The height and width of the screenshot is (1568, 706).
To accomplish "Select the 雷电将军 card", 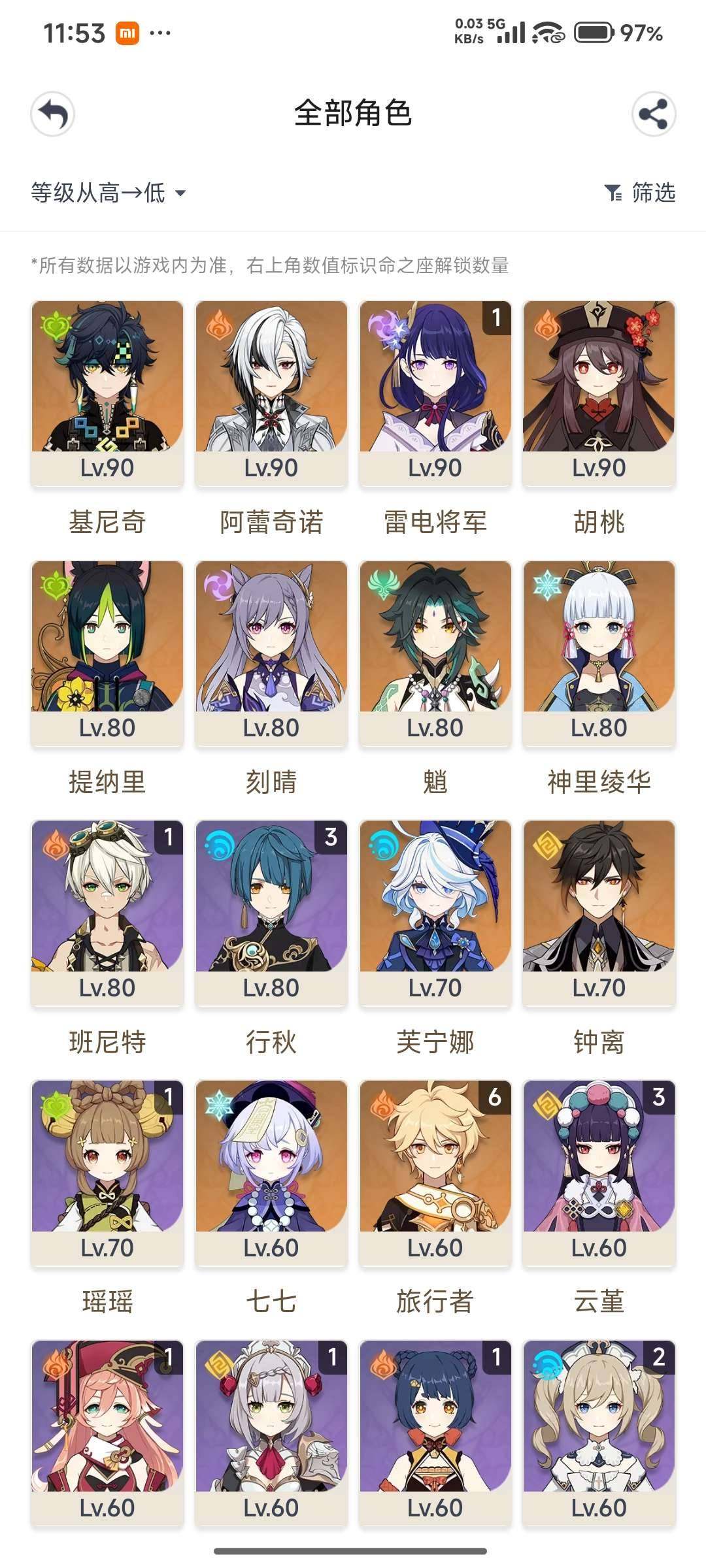I will point(435,392).
